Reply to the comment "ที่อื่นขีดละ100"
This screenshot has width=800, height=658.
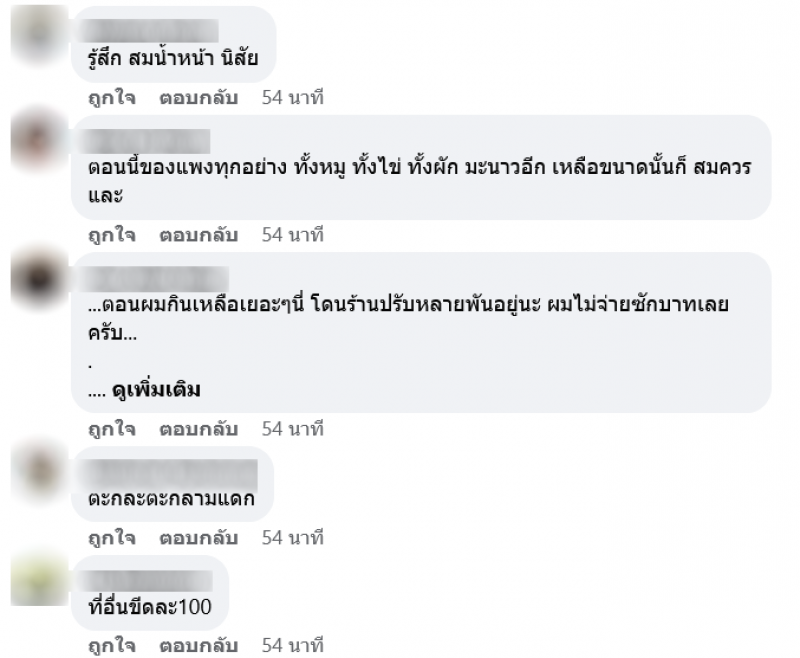[198, 646]
